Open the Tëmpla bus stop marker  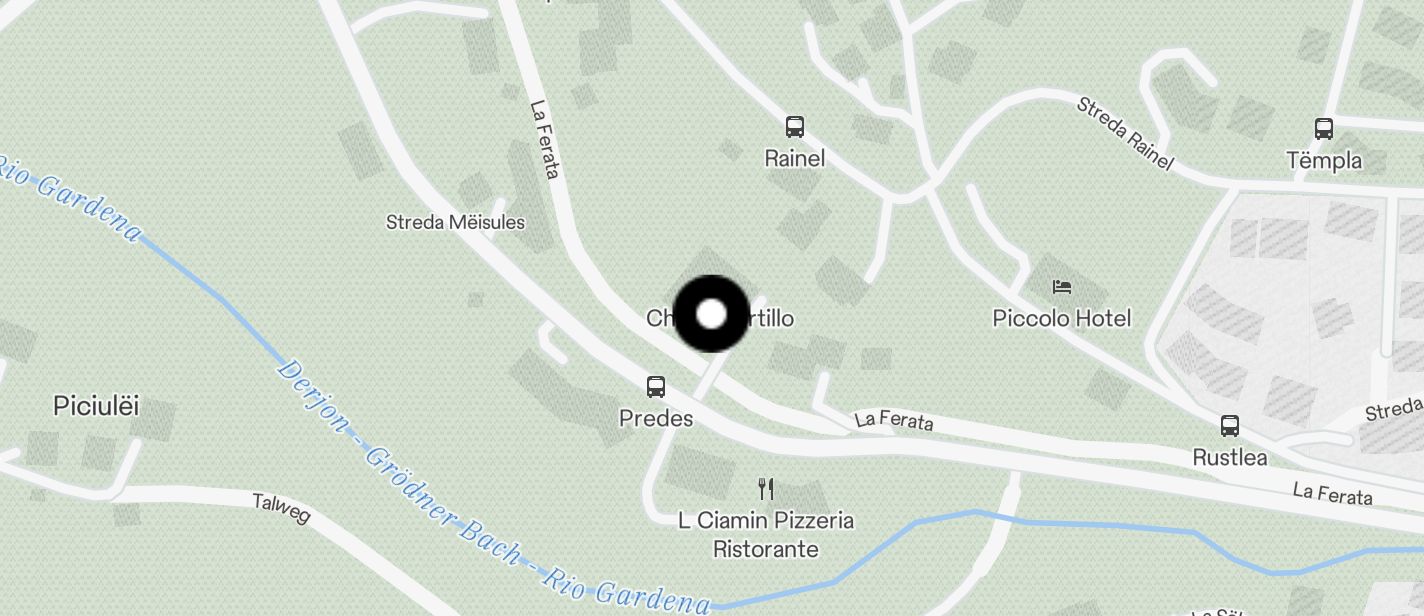coord(1324,129)
